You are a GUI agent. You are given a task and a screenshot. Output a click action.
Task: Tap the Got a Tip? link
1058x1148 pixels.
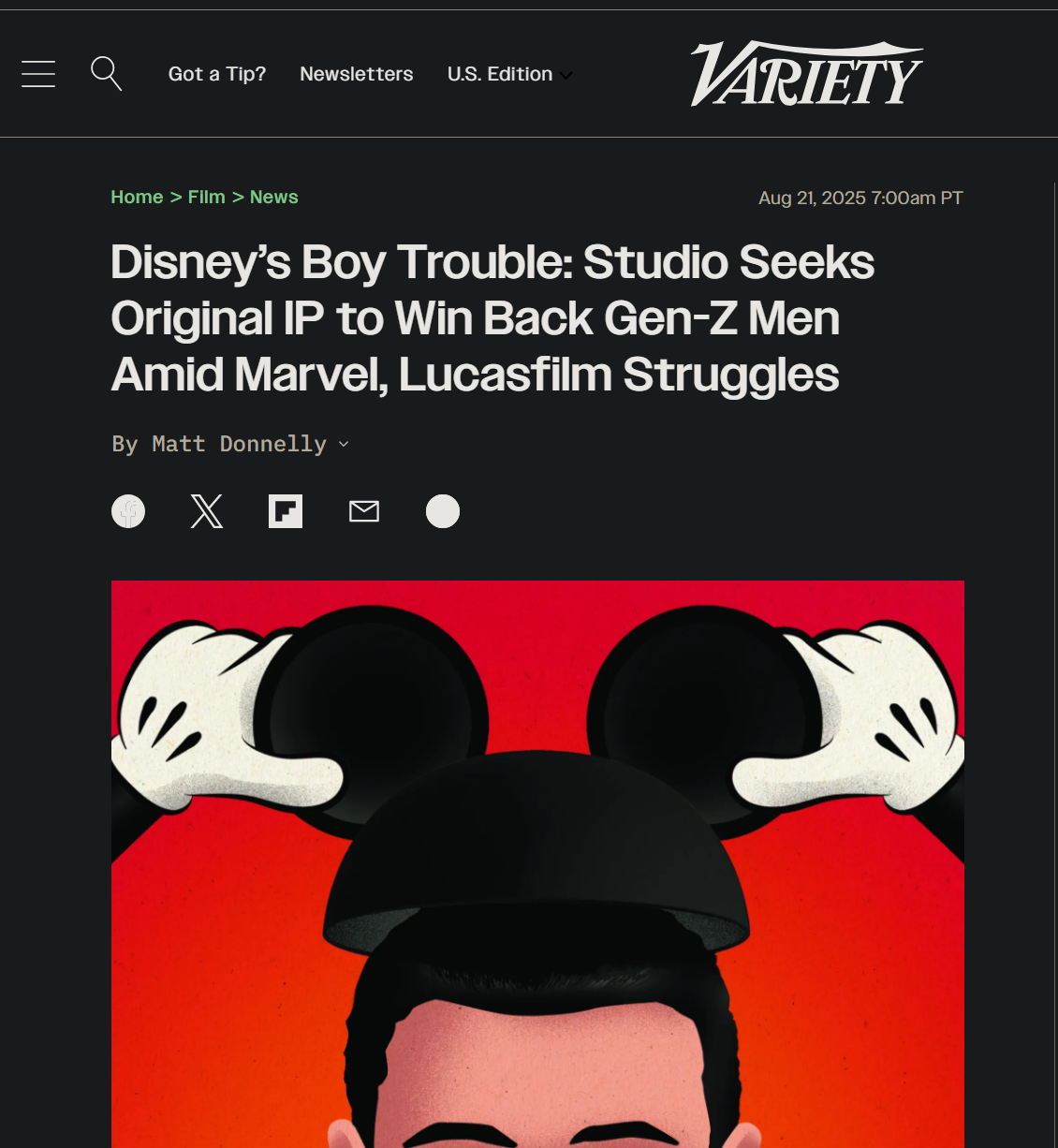(217, 74)
